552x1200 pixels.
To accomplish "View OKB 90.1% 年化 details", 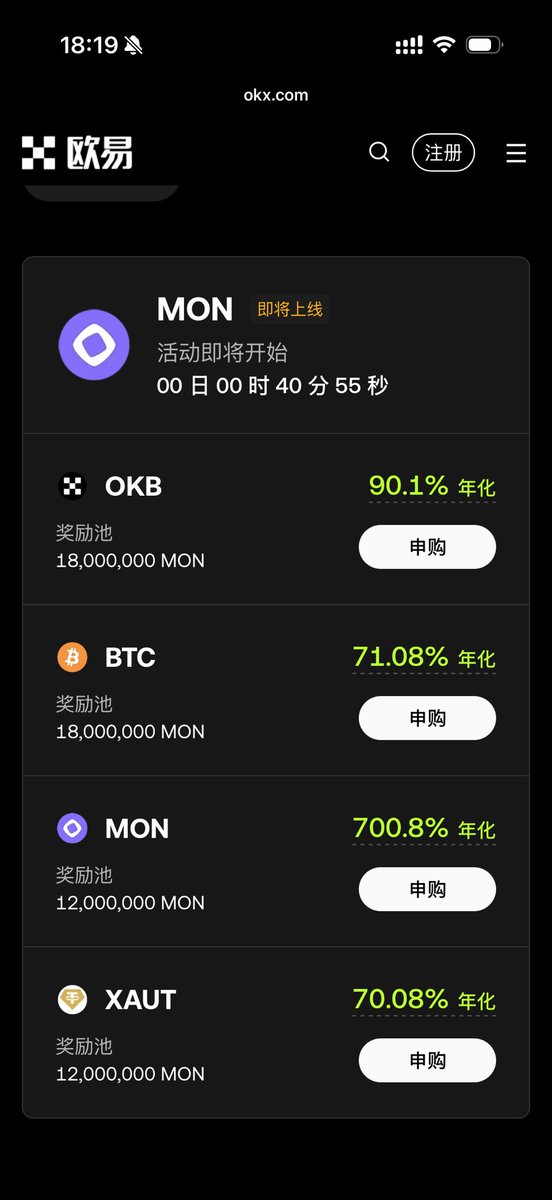I will point(432,487).
